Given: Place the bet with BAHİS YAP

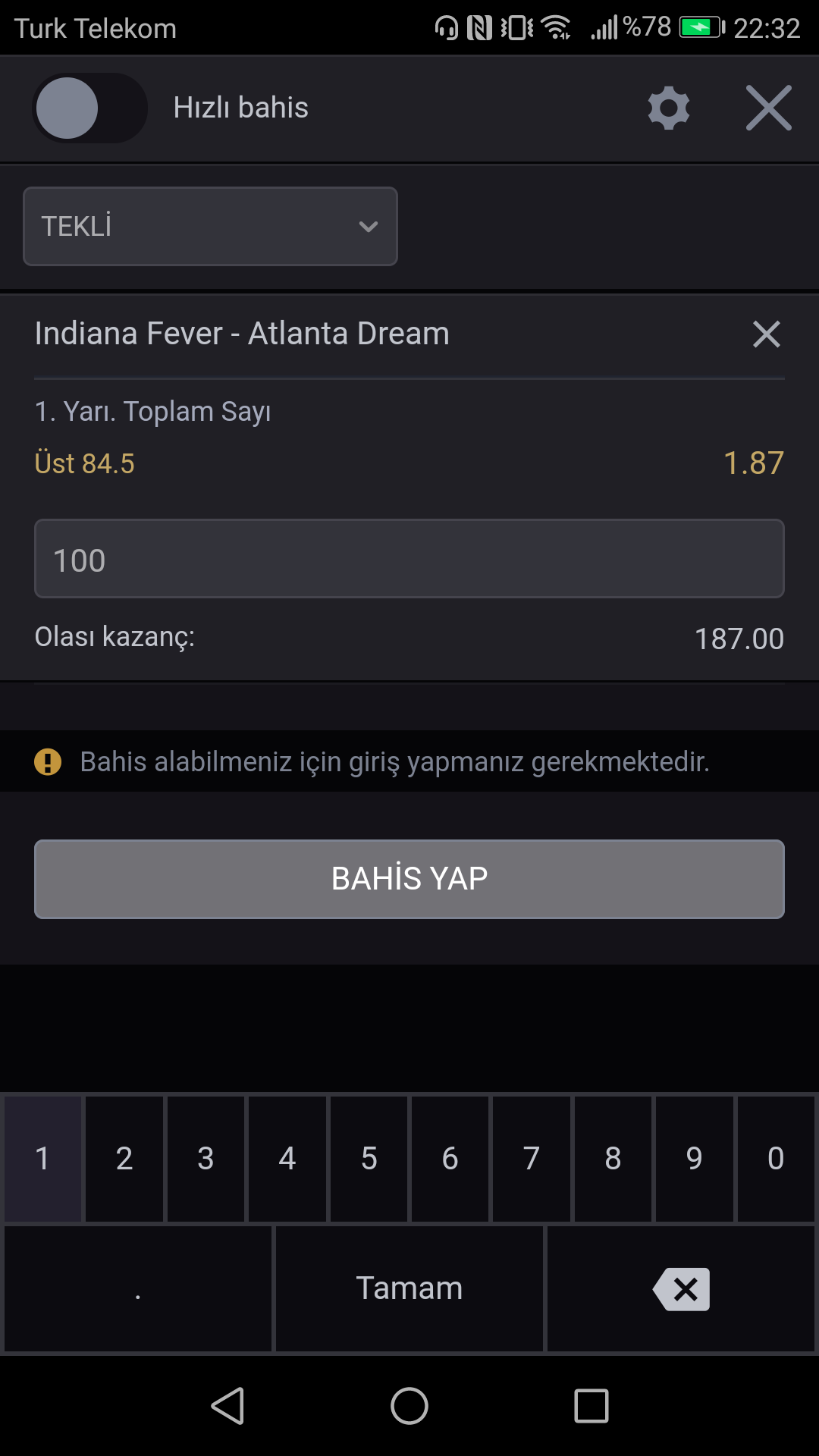Looking at the screenshot, I should point(409,879).
